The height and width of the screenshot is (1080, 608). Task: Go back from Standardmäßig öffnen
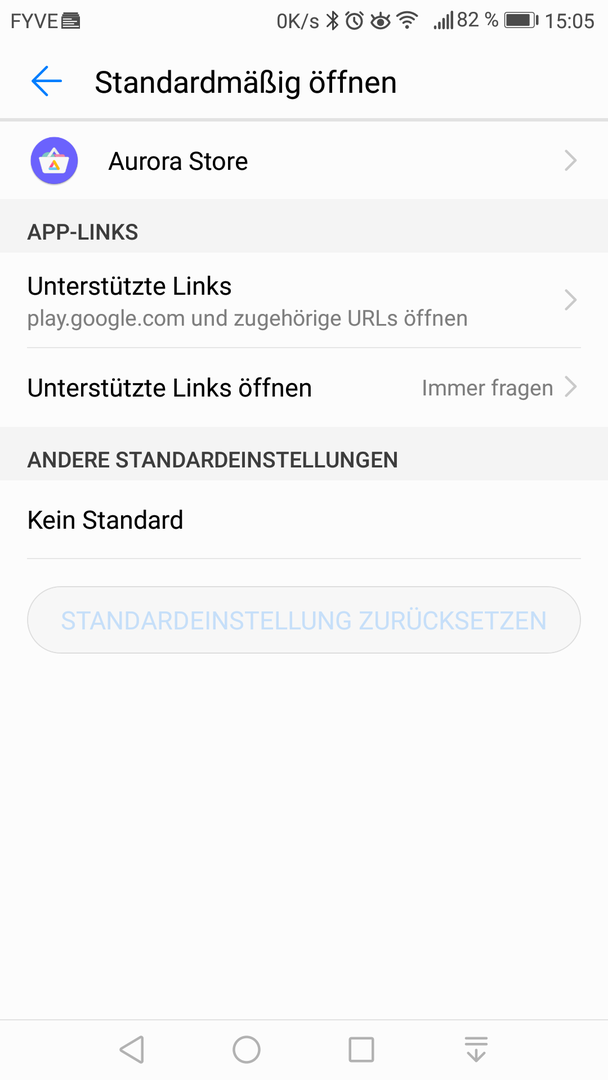click(x=46, y=82)
